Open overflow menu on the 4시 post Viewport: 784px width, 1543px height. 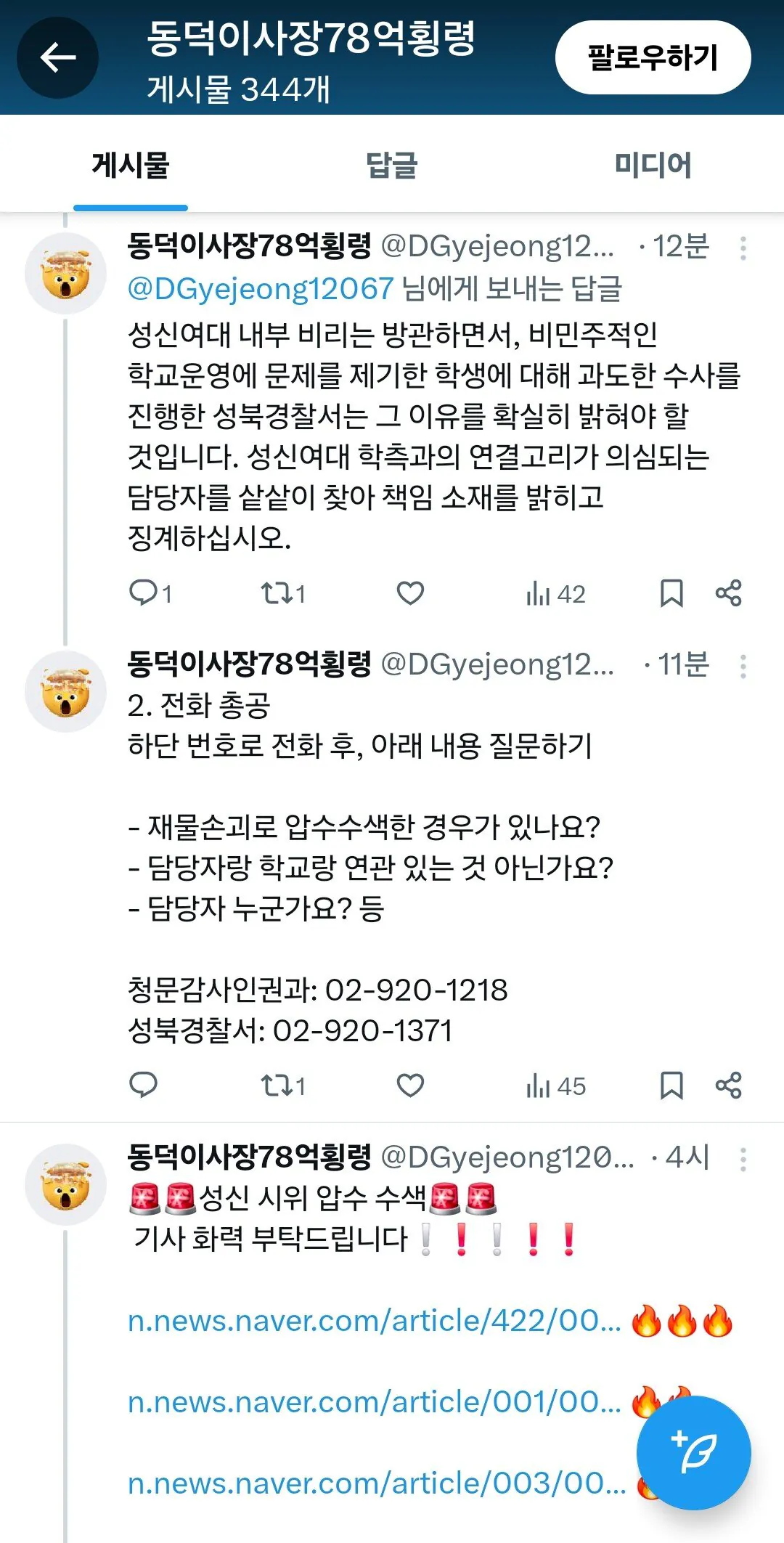(x=743, y=1160)
